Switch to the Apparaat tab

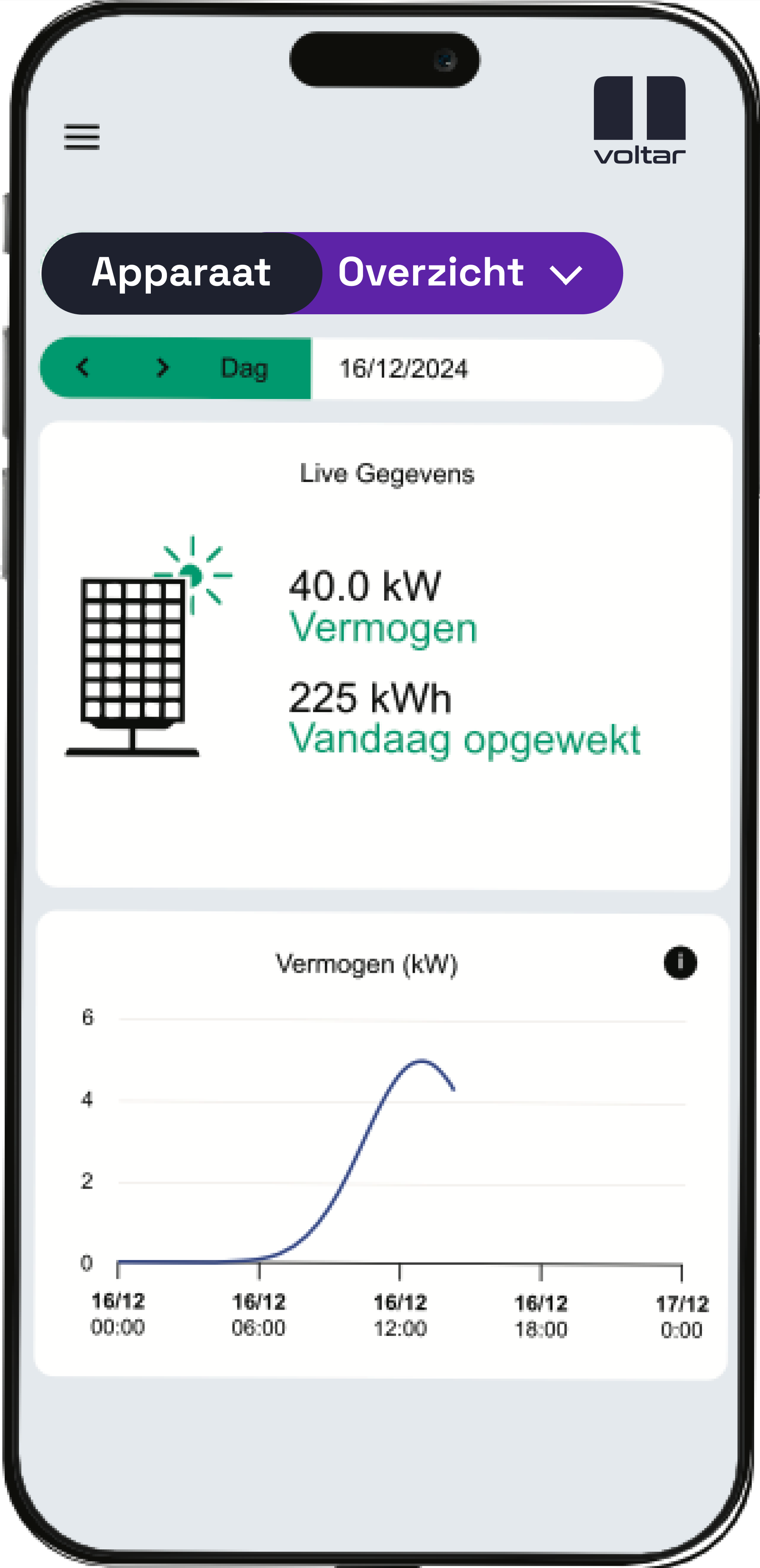(181, 273)
